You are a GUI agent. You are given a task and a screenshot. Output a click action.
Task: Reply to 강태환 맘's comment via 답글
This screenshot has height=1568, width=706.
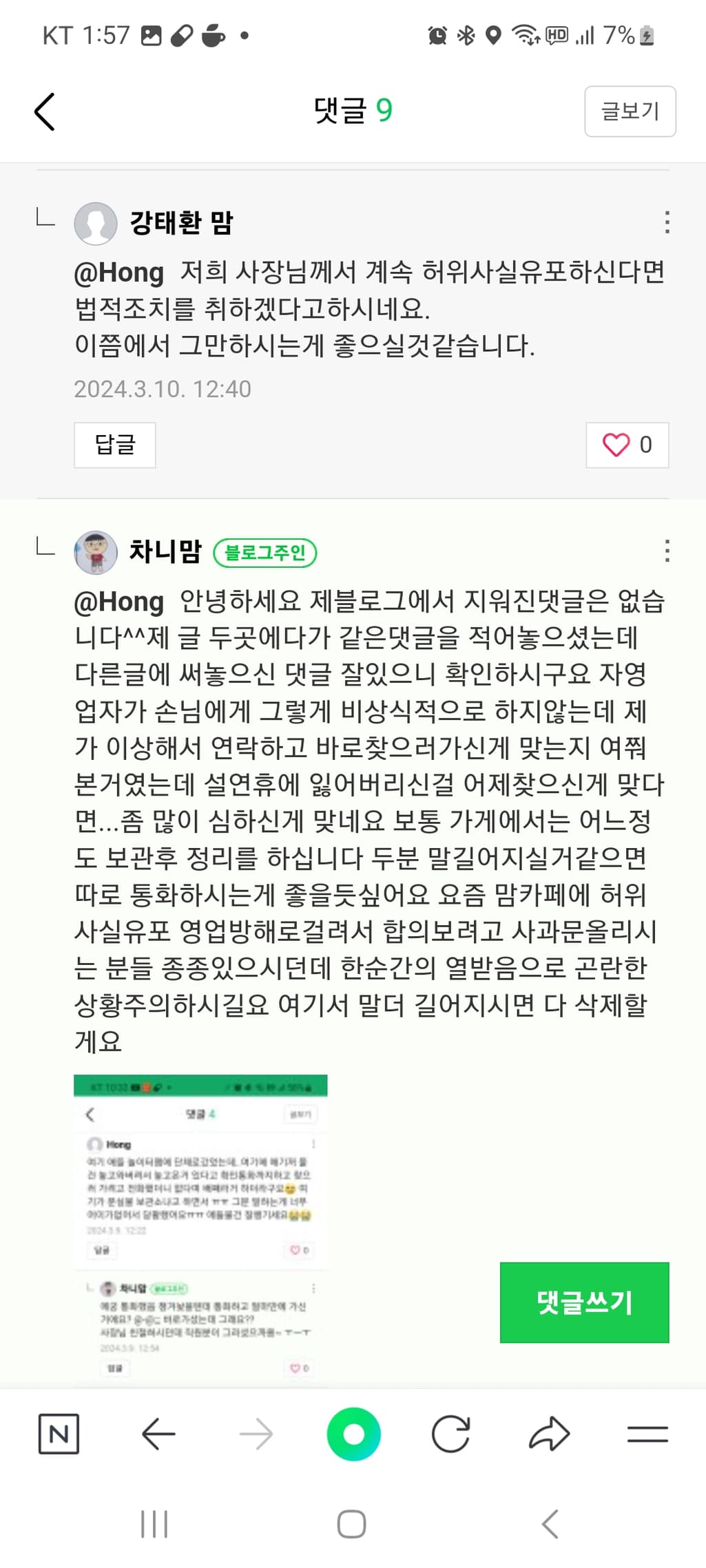click(x=114, y=445)
